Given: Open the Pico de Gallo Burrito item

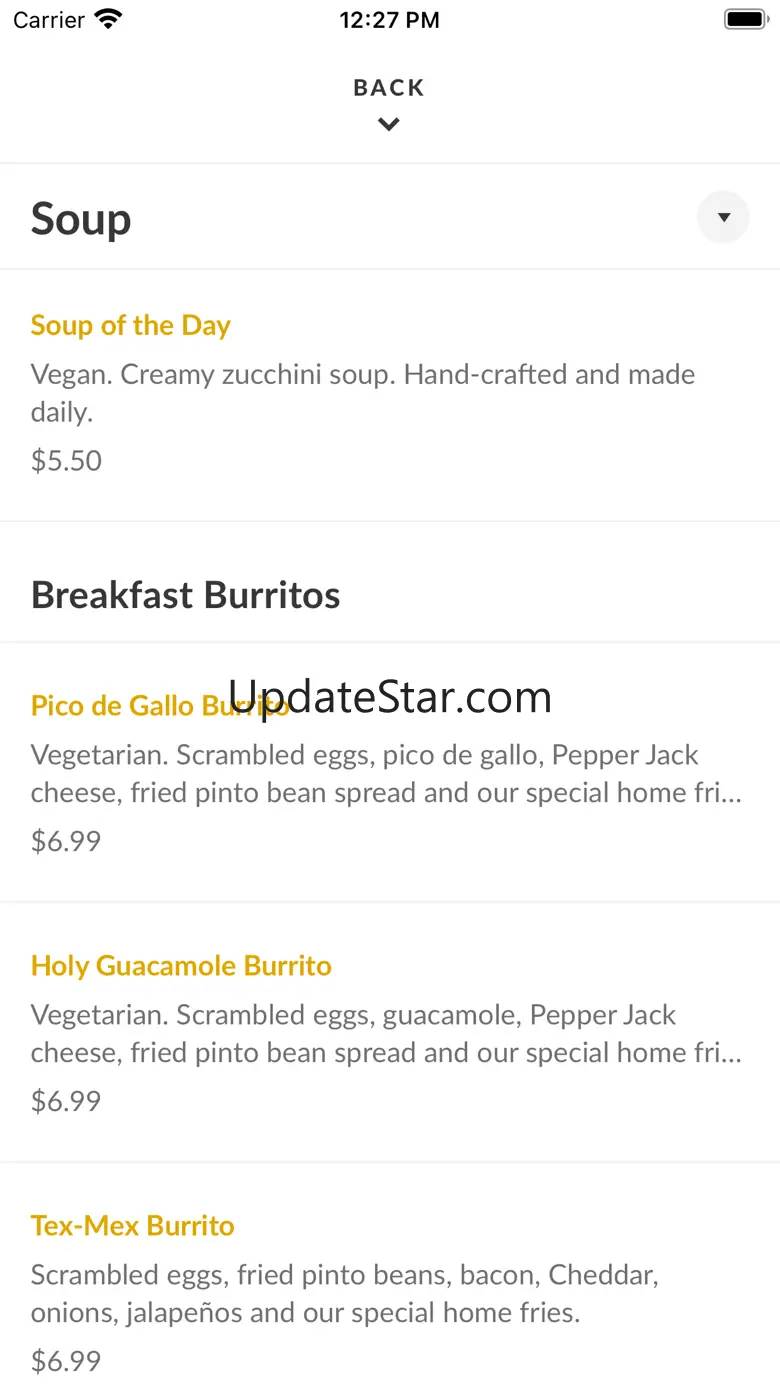Looking at the screenshot, I should [160, 706].
